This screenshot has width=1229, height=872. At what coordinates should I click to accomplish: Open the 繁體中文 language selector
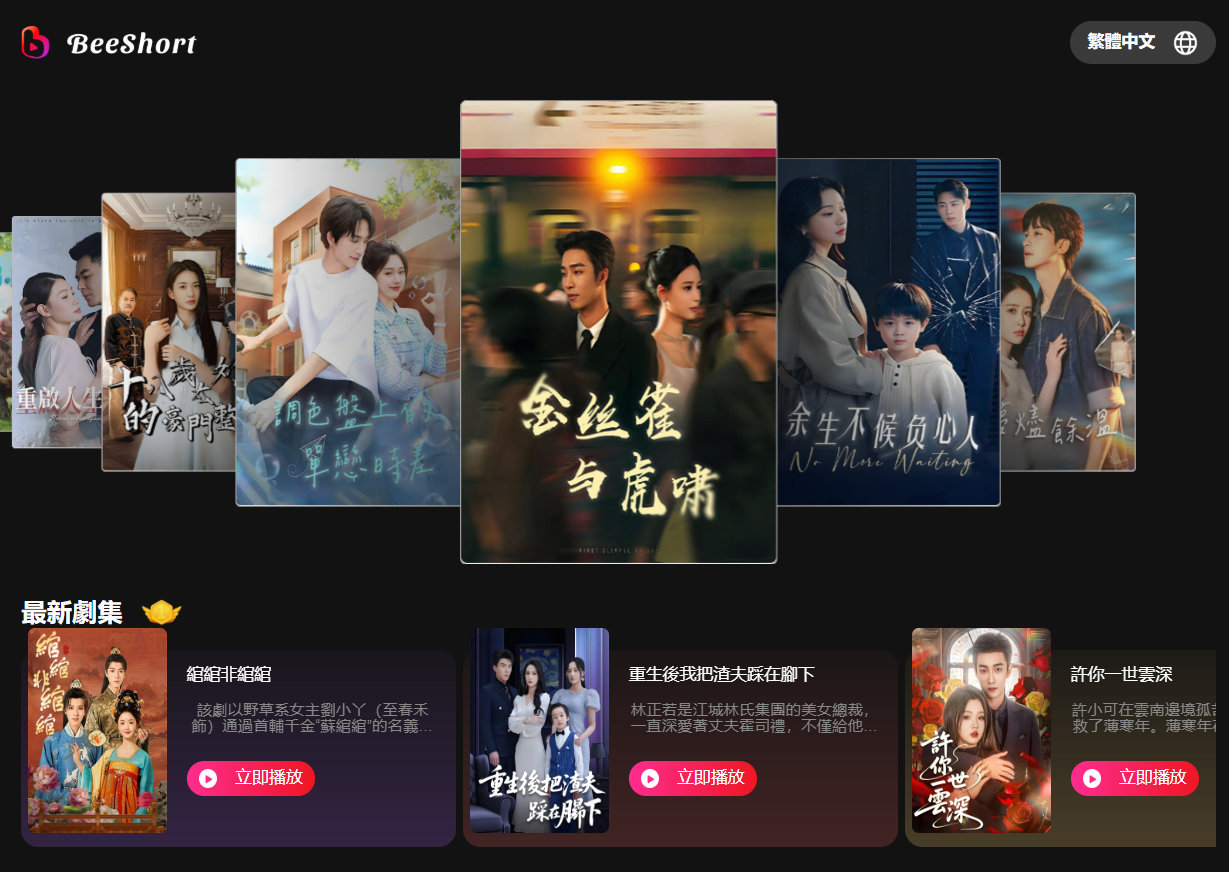(1142, 42)
